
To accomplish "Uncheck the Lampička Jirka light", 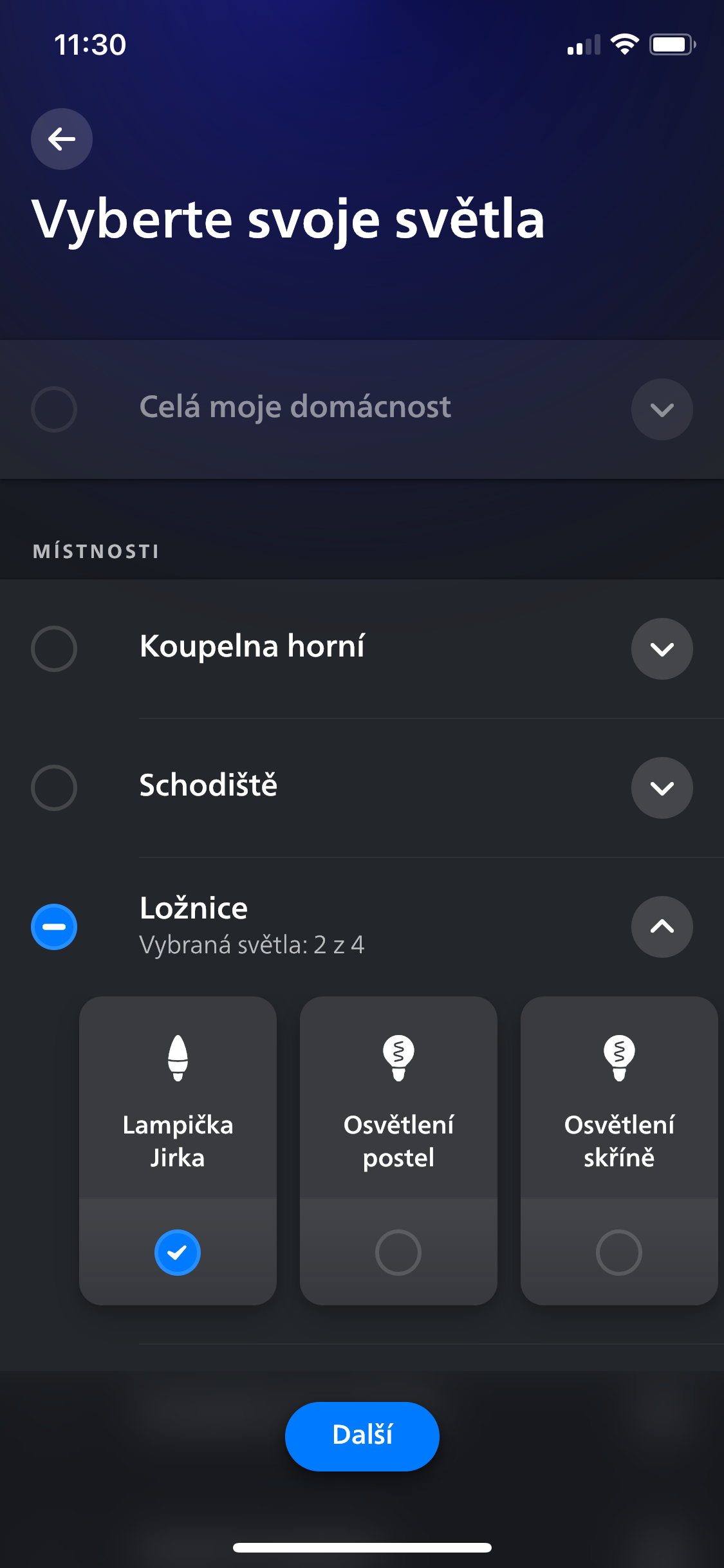I will tap(178, 1253).
